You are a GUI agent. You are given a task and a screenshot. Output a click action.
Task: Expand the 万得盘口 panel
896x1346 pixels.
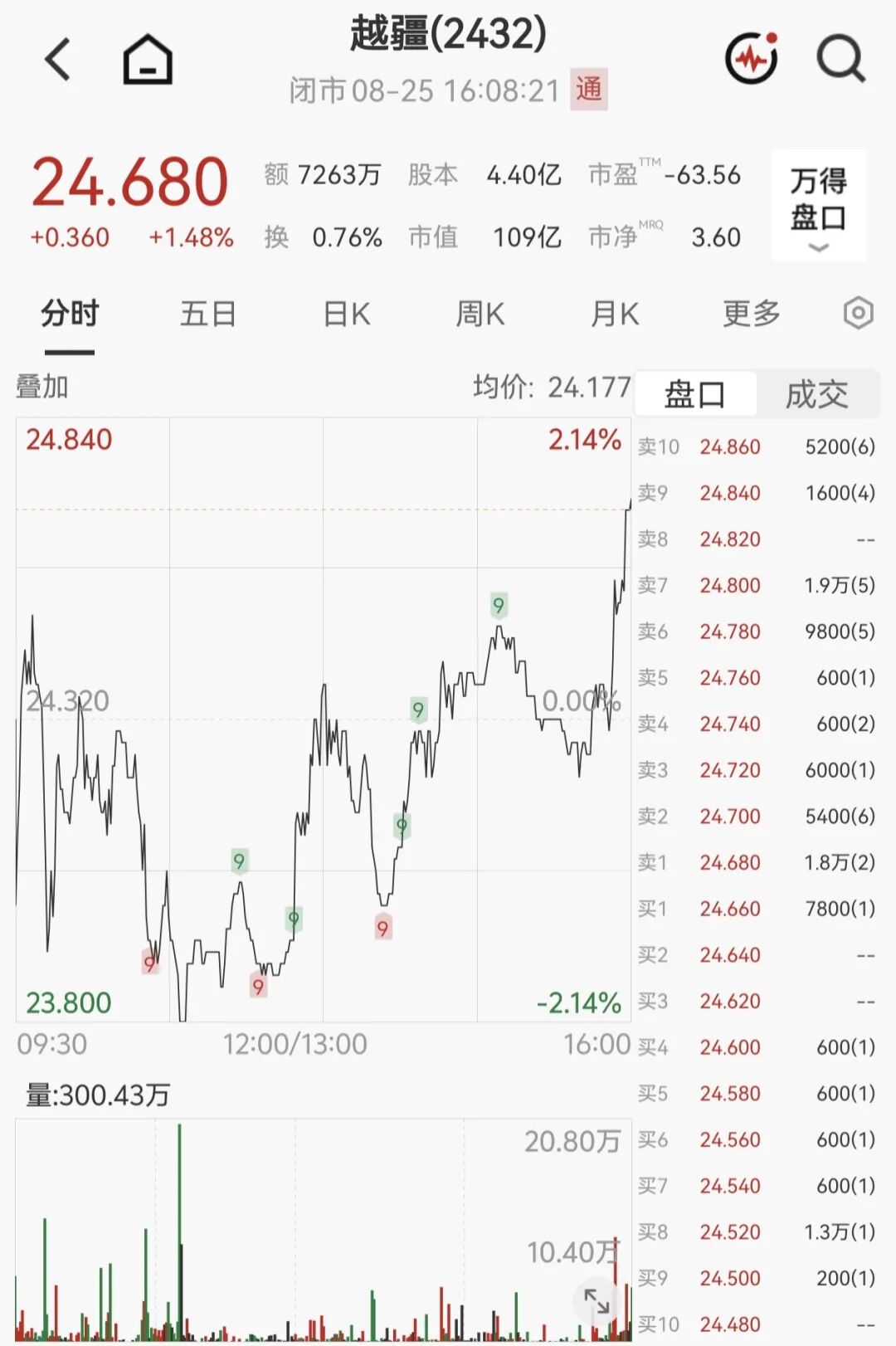818,206
